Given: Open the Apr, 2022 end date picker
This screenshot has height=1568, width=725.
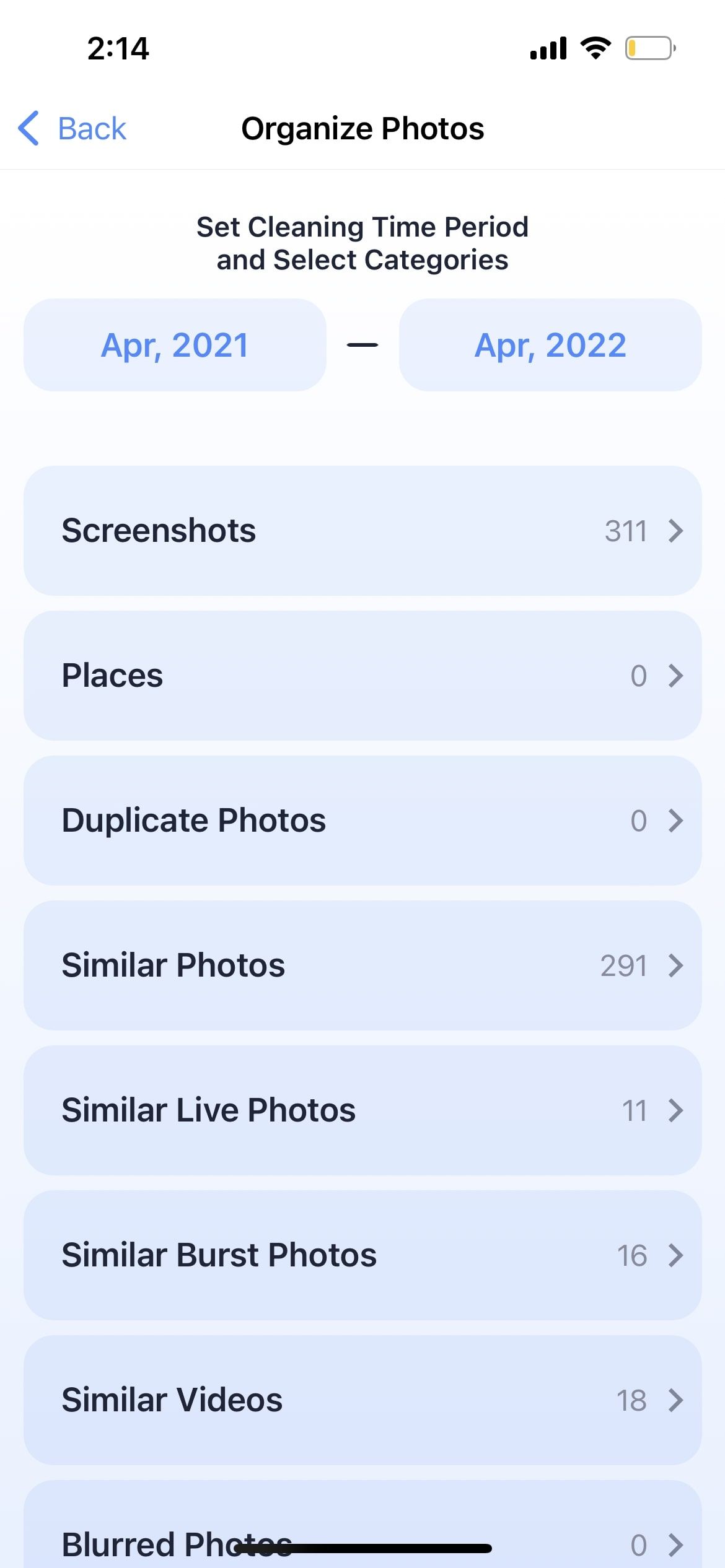Looking at the screenshot, I should click(550, 345).
